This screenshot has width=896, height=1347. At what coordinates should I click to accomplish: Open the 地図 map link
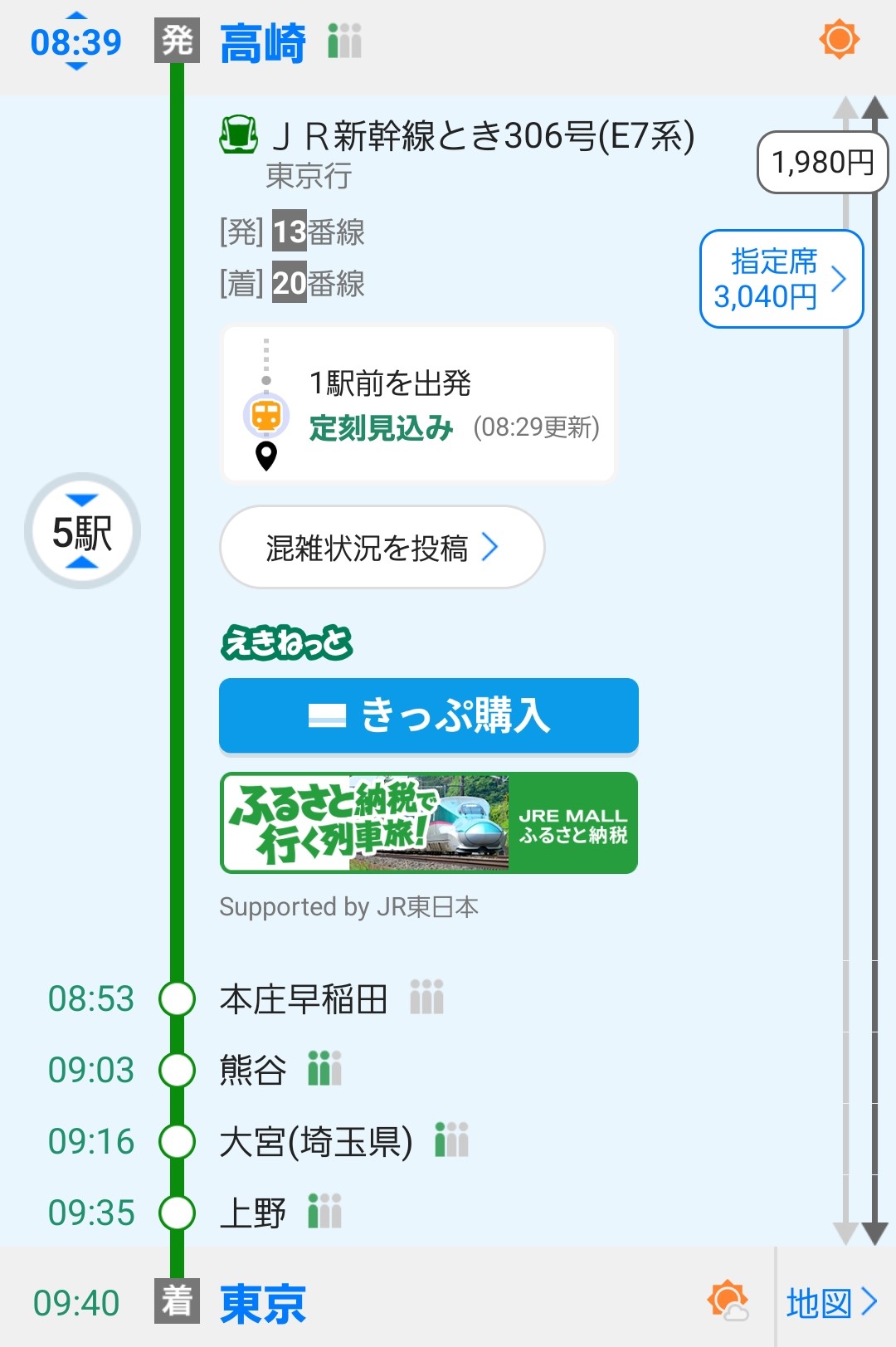pos(830,1303)
